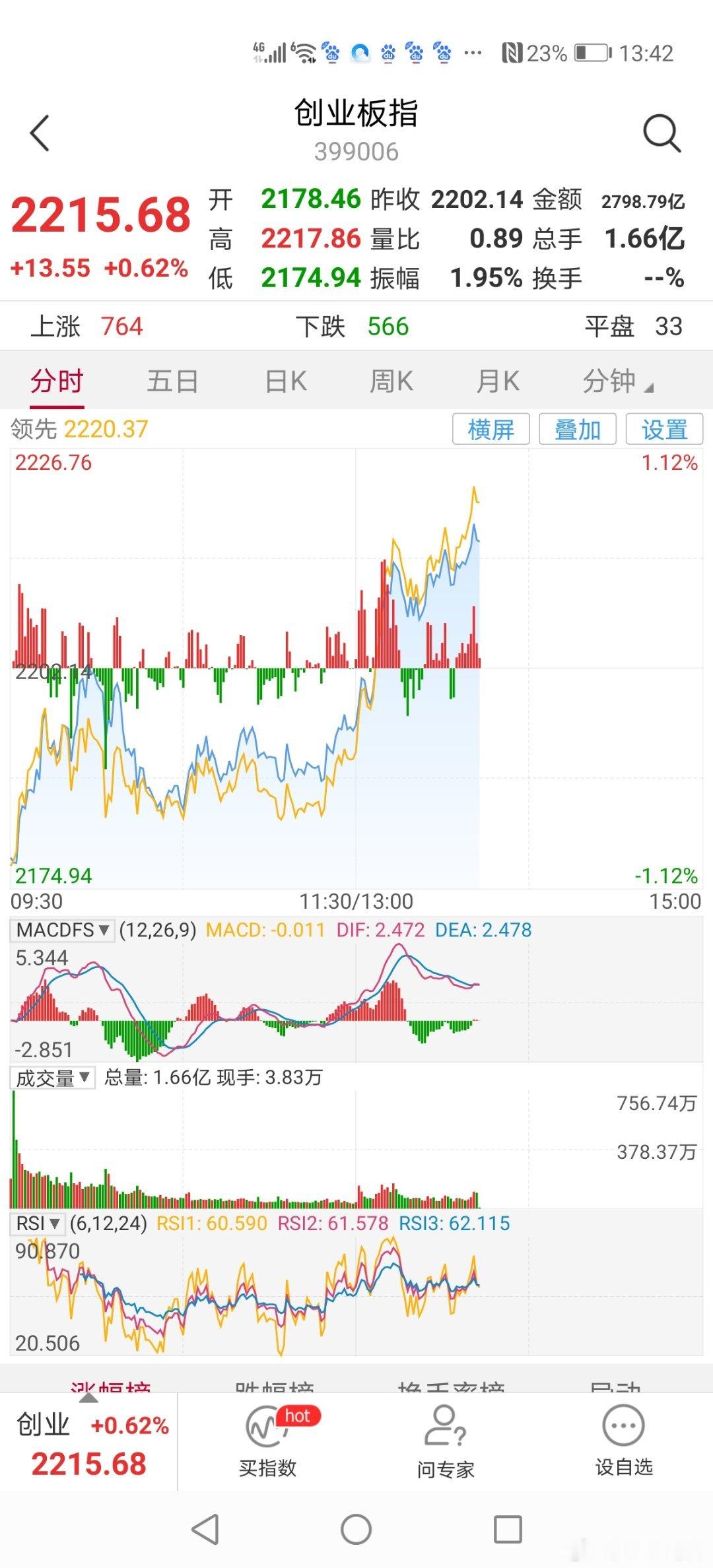The height and width of the screenshot is (1568, 713).
Task: Switch to the 日K chart tab
Action: tap(286, 381)
